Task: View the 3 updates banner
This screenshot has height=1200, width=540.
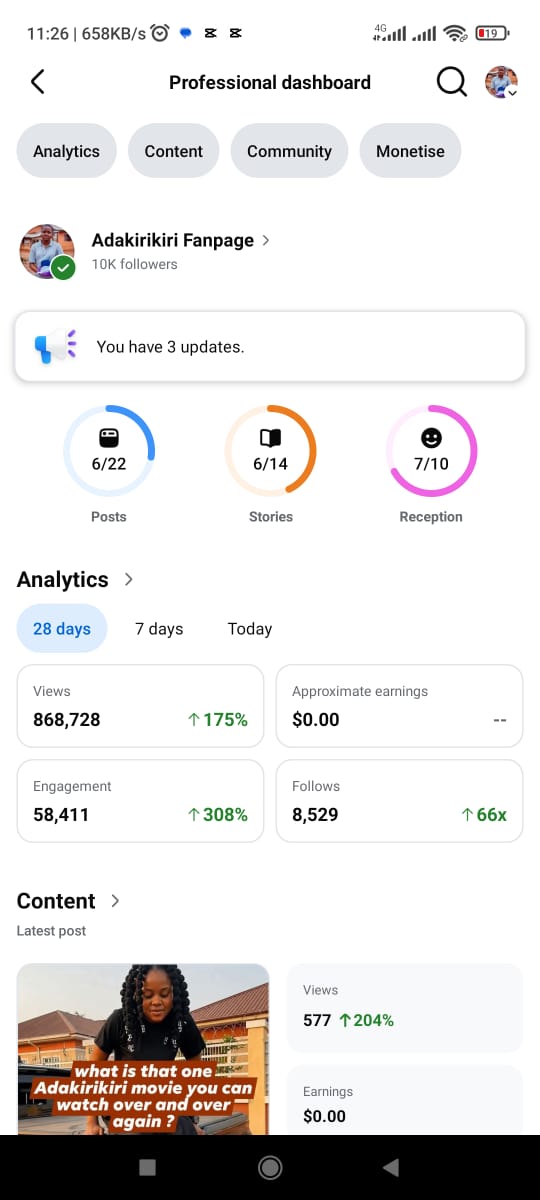Action: coord(270,347)
